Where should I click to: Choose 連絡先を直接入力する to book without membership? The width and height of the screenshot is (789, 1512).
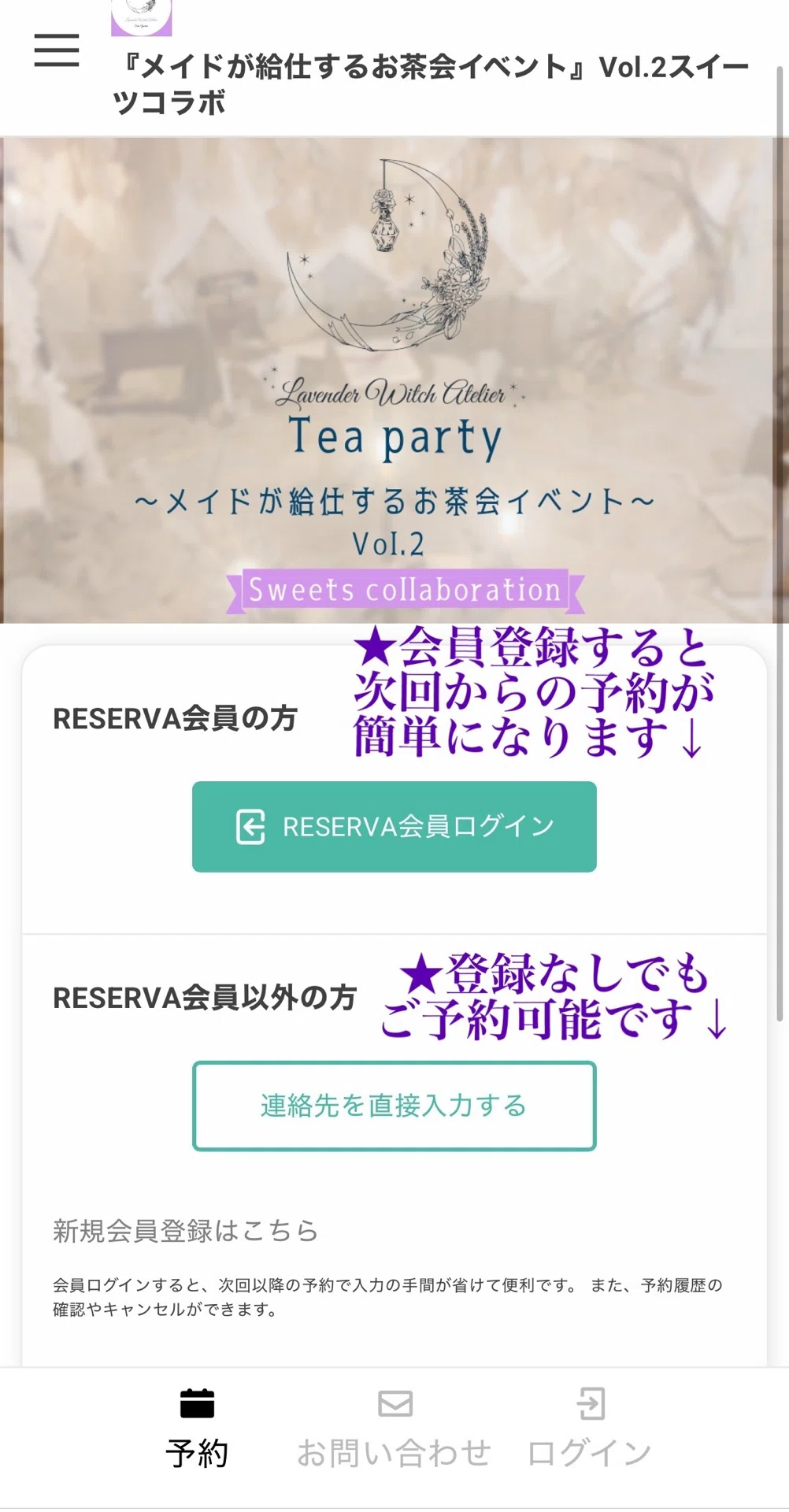click(394, 1106)
